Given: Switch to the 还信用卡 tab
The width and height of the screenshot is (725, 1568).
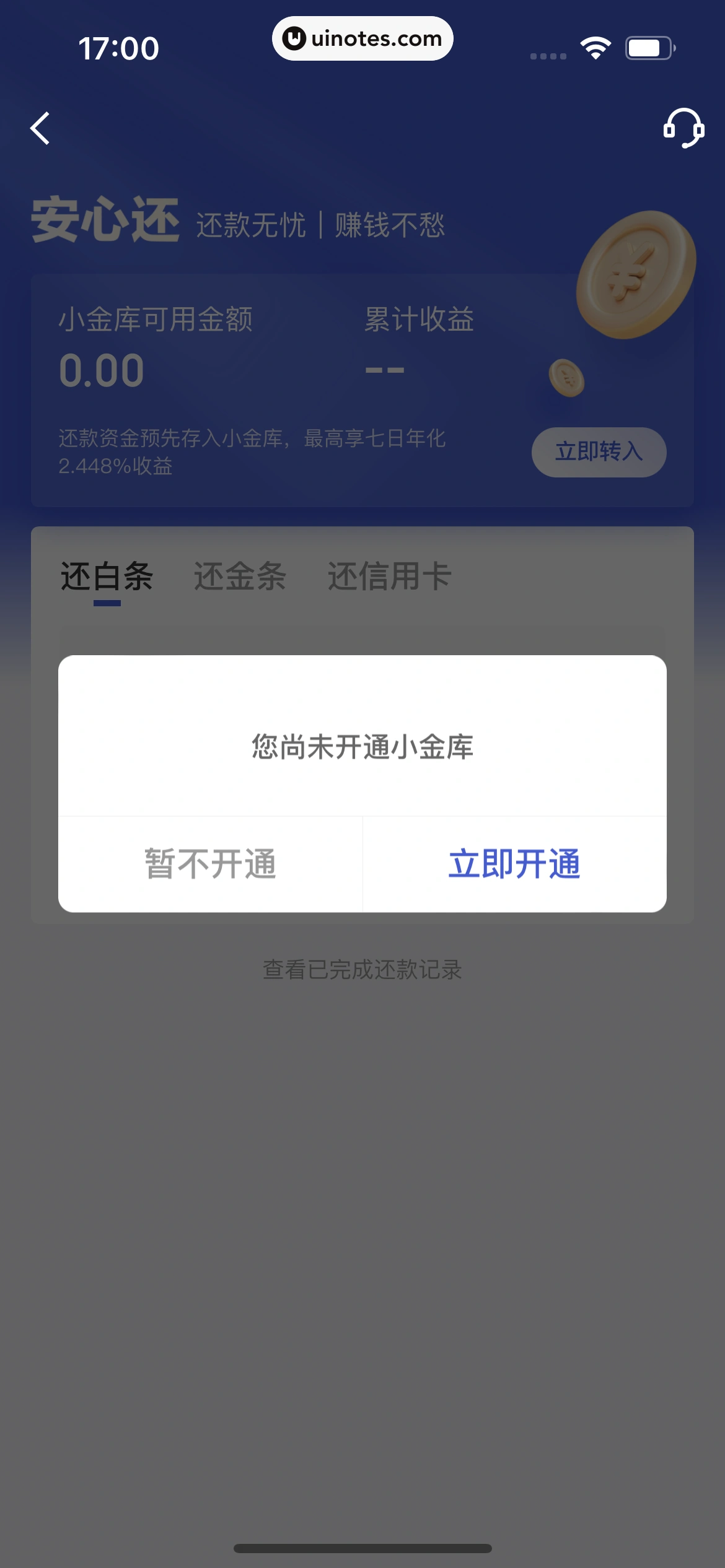Looking at the screenshot, I should coord(389,577).
